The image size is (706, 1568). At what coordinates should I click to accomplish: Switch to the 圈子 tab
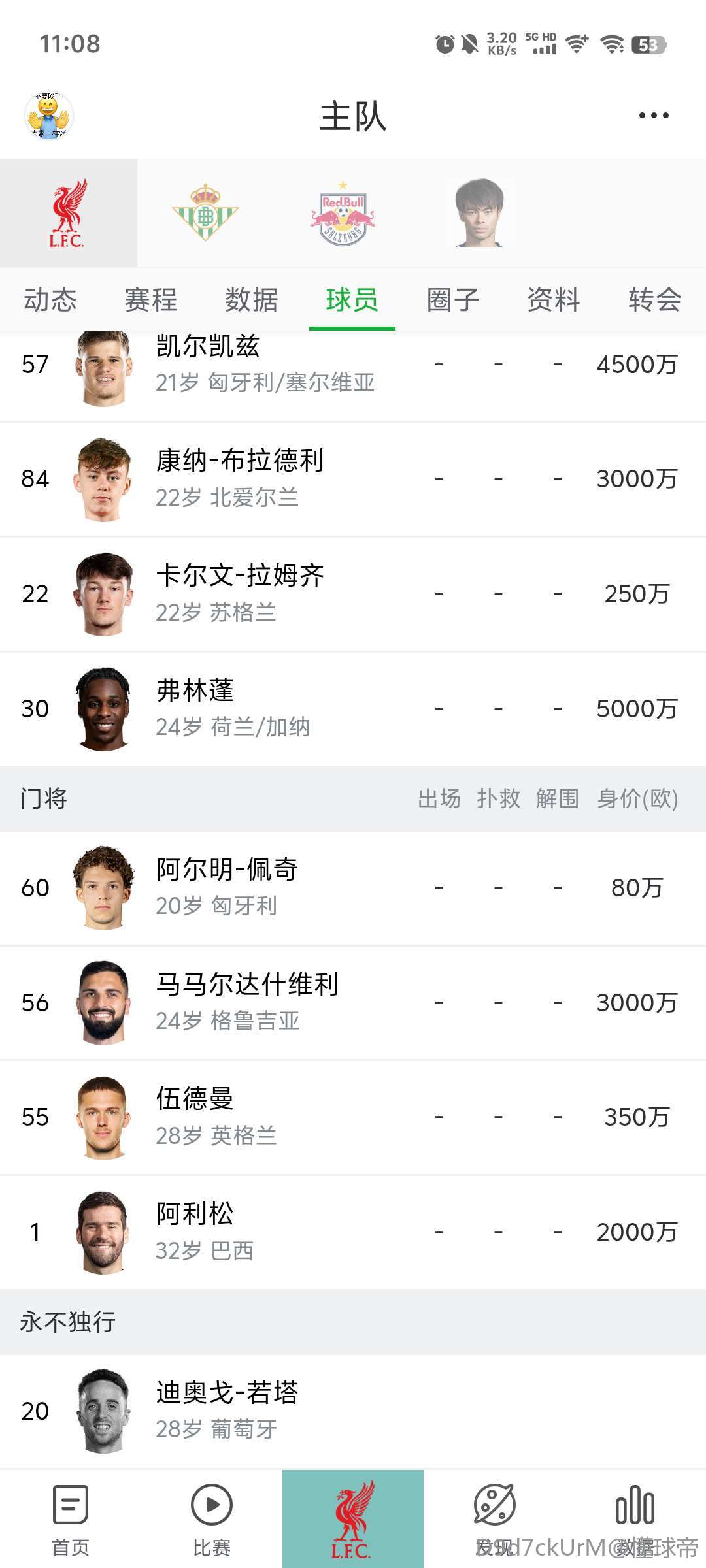point(453,300)
